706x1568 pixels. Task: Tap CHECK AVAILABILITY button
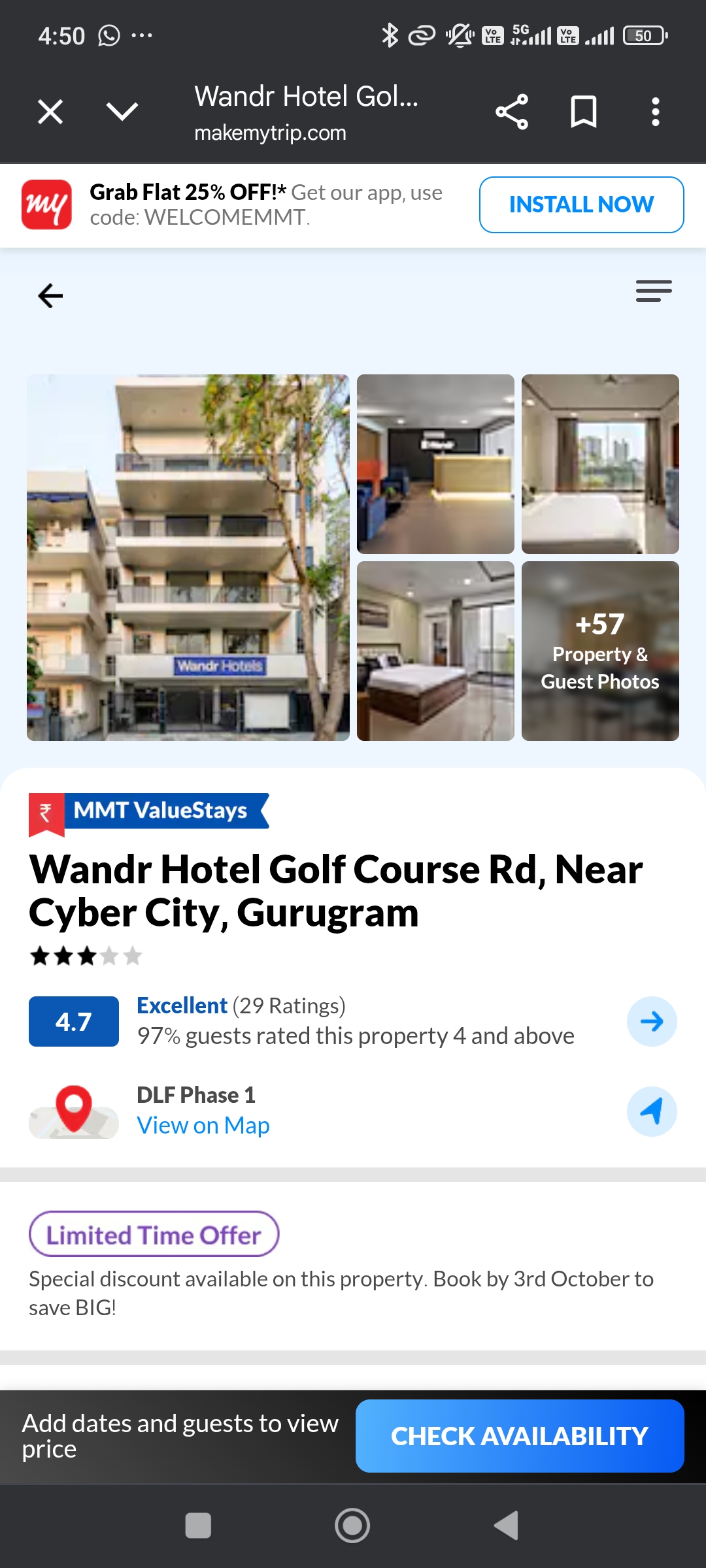tap(520, 1436)
